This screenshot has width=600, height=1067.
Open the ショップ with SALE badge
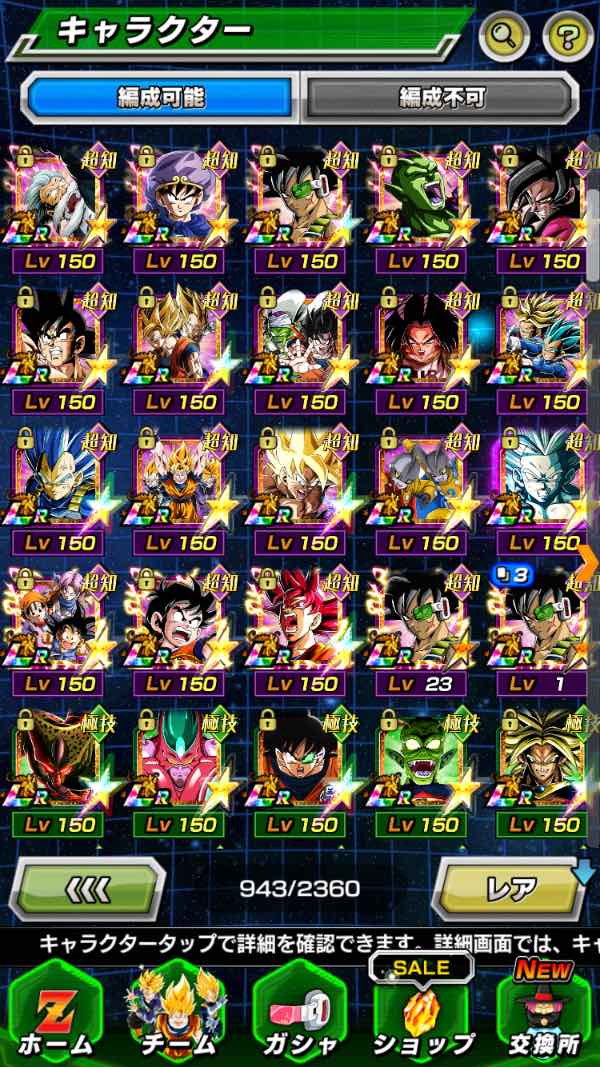click(x=421, y=1012)
